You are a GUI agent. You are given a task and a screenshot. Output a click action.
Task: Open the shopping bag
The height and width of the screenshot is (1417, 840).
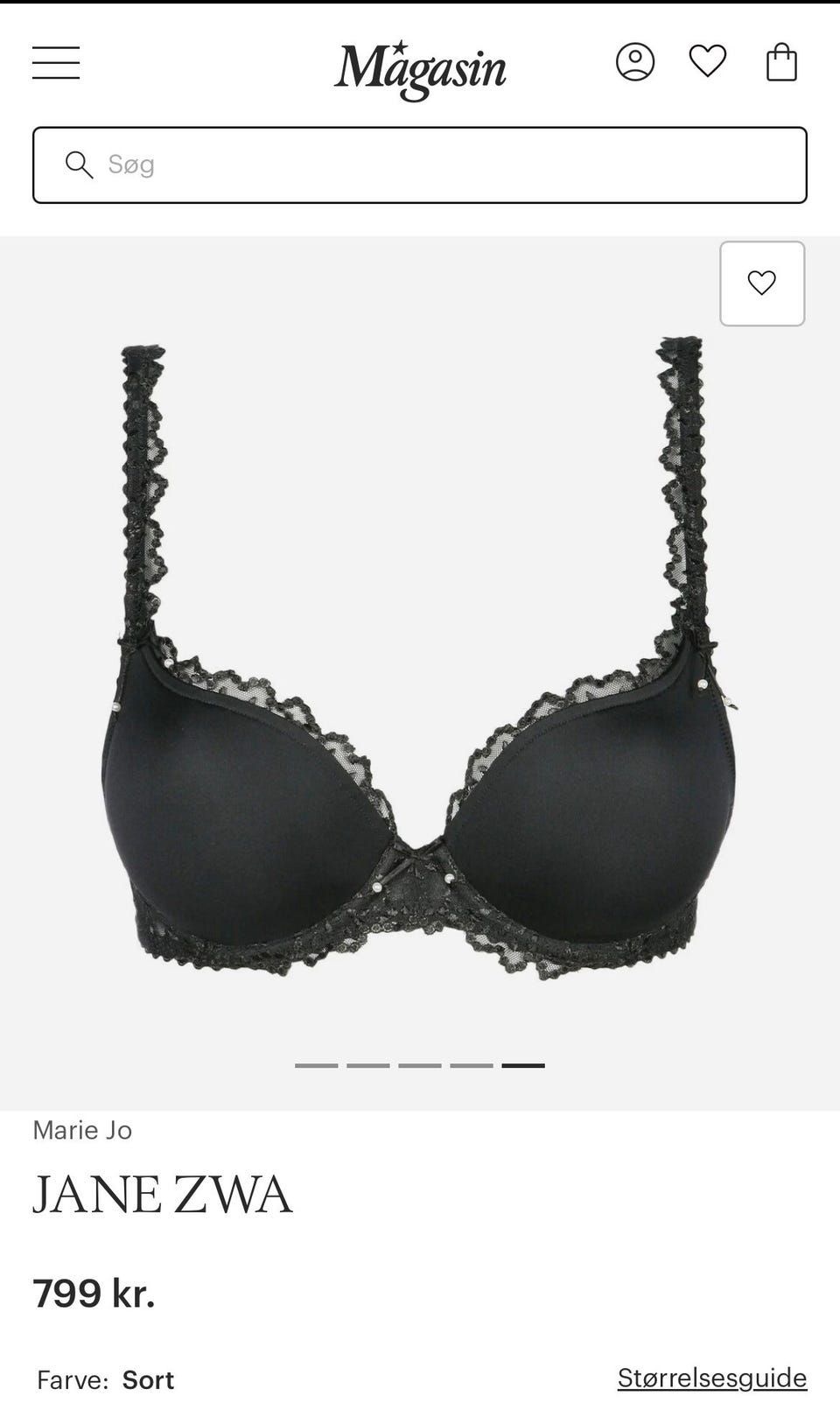pos(781,62)
